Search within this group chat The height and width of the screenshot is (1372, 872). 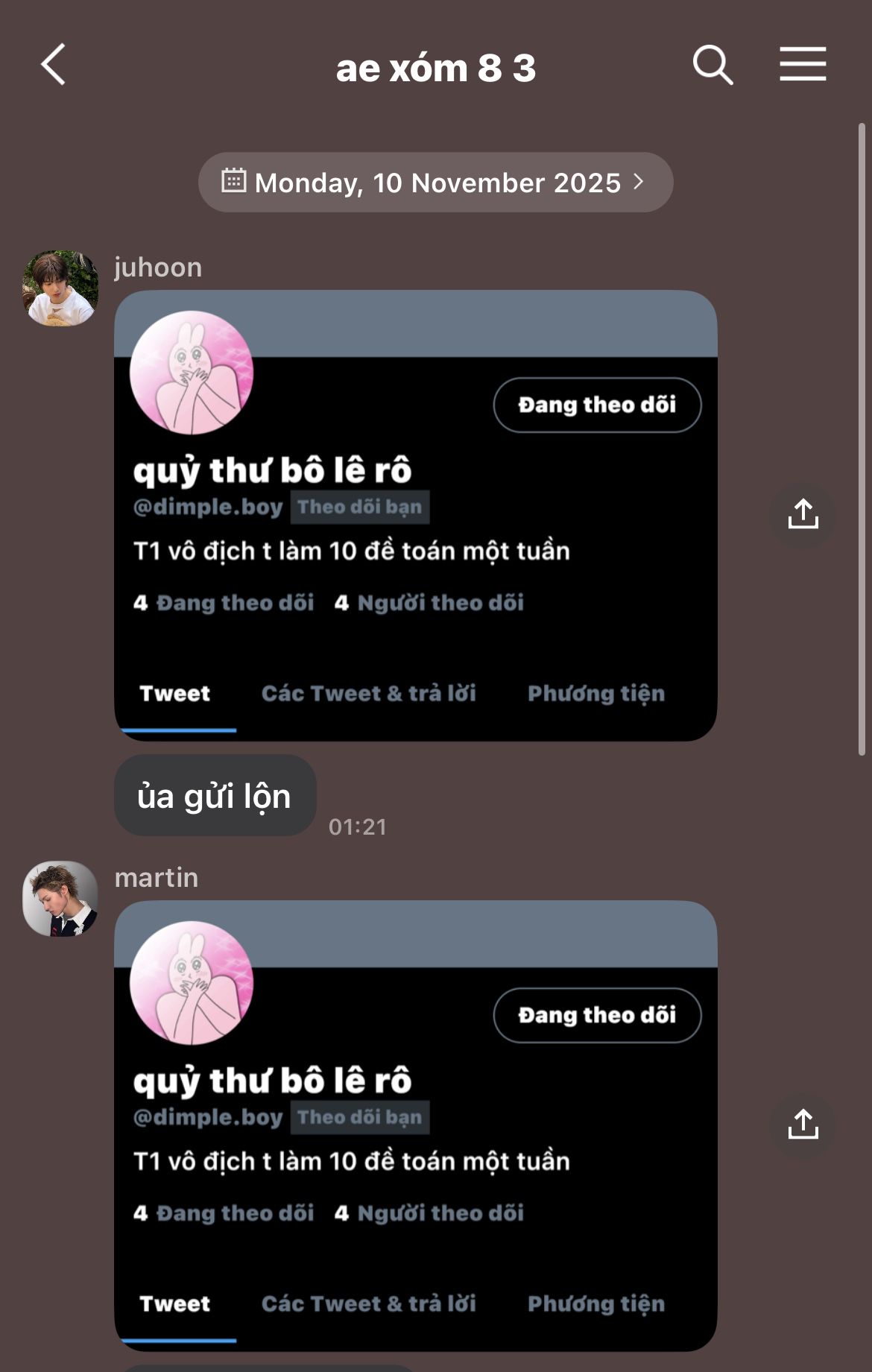[713, 65]
